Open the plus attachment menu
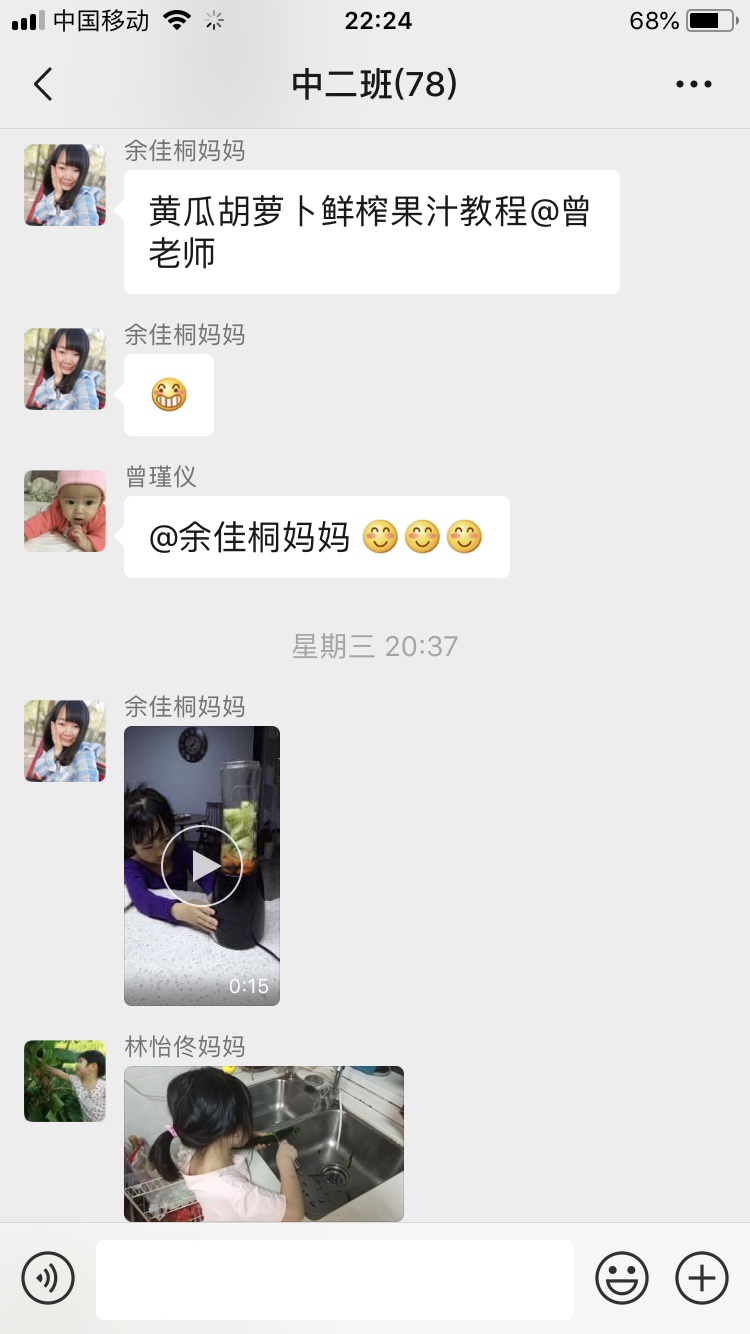Image resolution: width=750 pixels, height=1334 pixels. click(x=702, y=1278)
